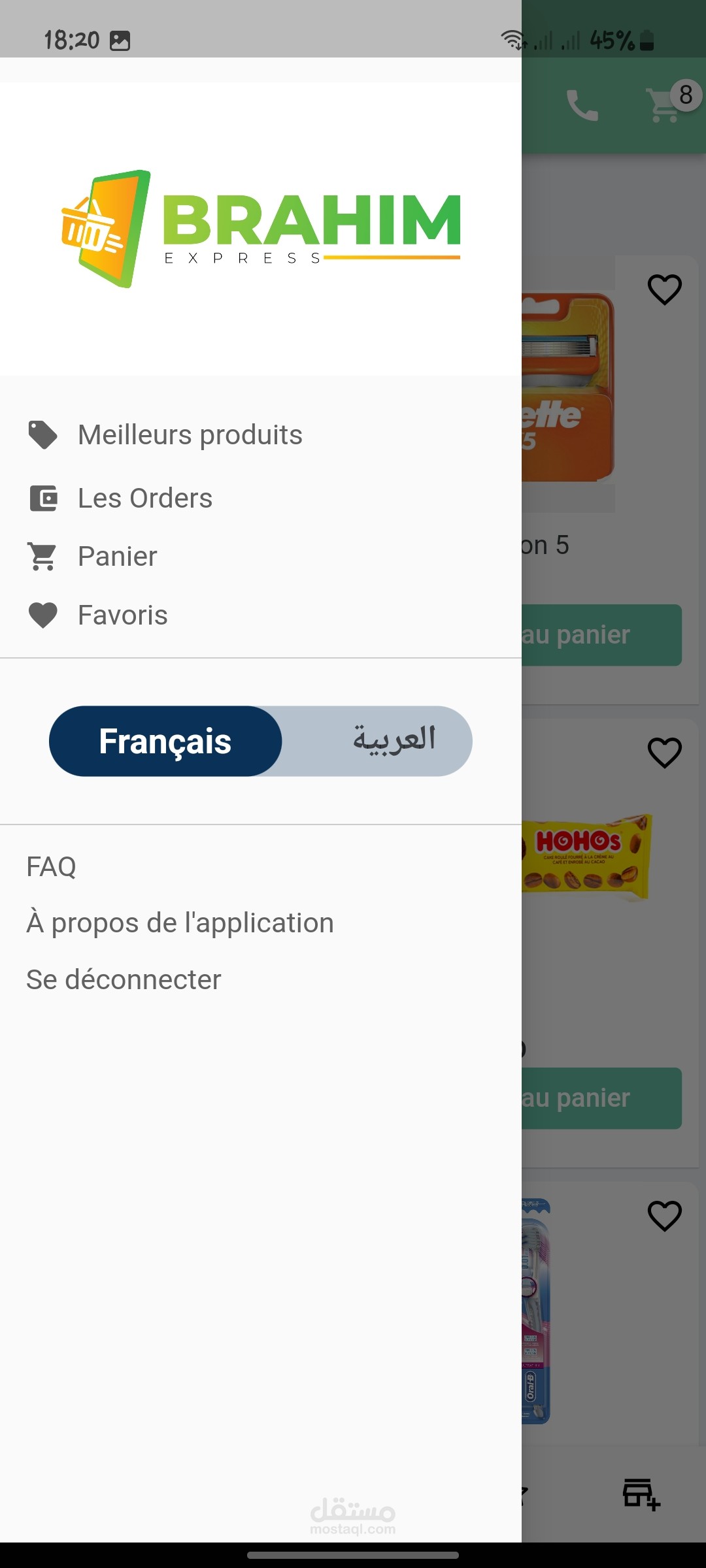Open Les Orders list

144,498
